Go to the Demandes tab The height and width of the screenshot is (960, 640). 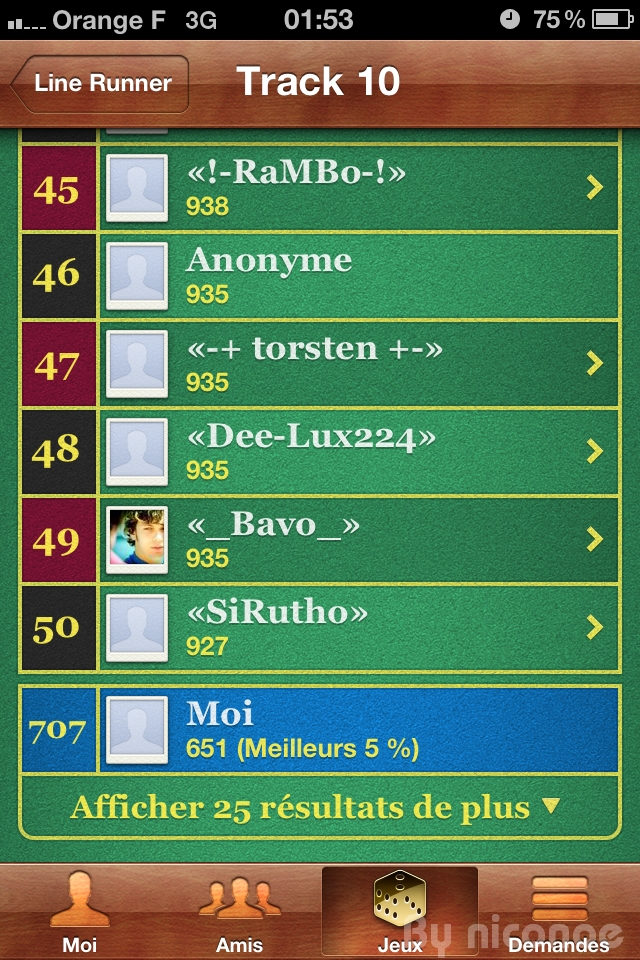pyautogui.click(x=559, y=912)
